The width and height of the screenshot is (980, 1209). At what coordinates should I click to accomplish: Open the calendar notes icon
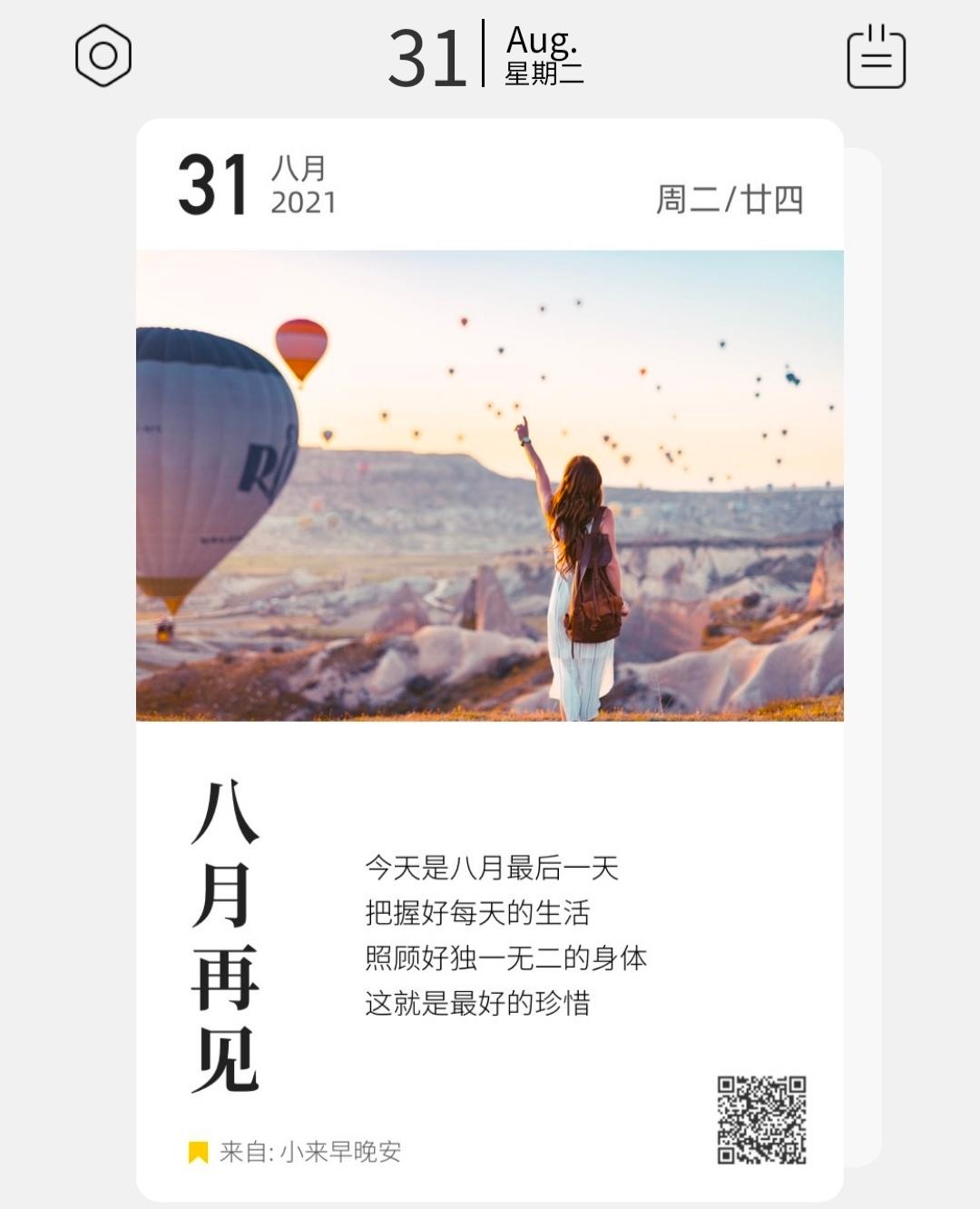coord(876,57)
